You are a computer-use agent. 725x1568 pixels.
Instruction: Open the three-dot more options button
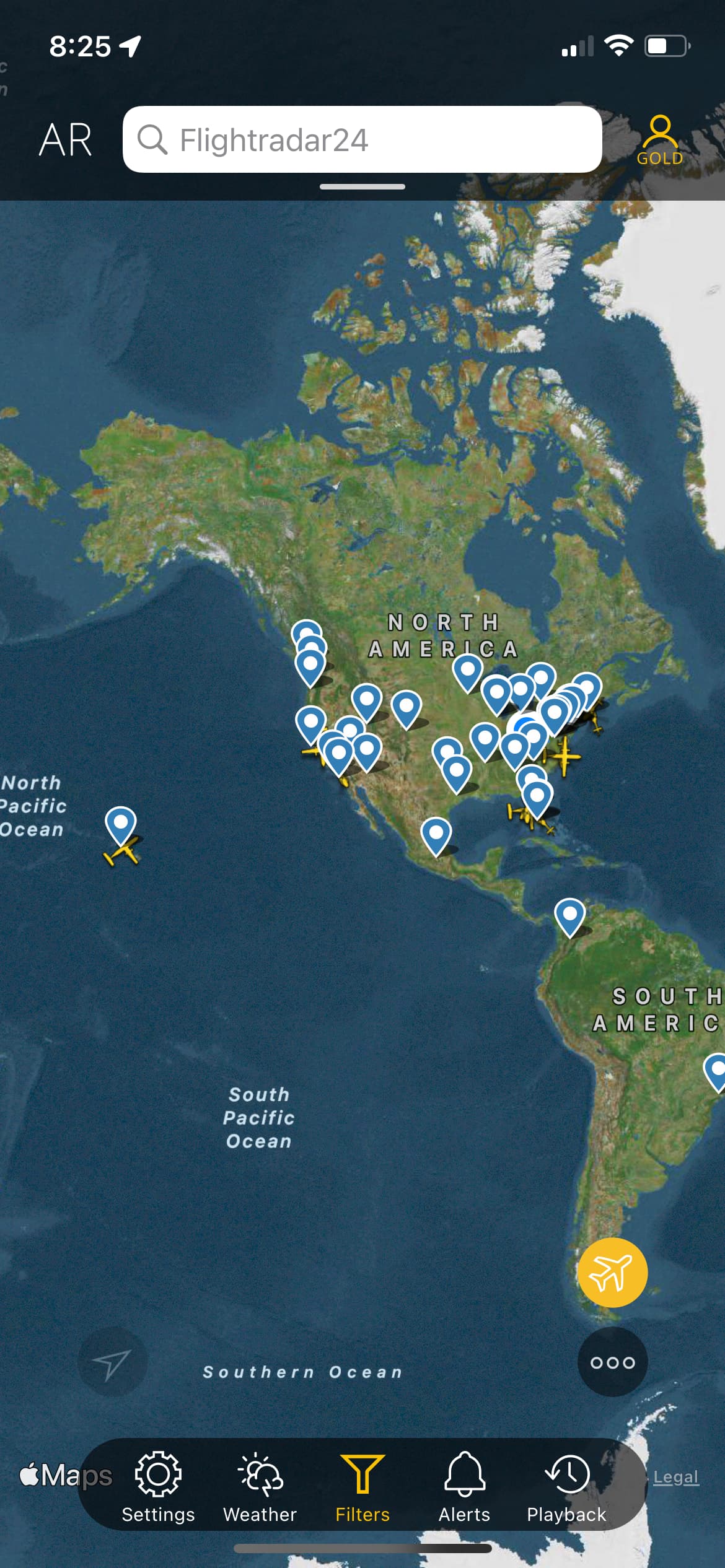pos(612,1362)
